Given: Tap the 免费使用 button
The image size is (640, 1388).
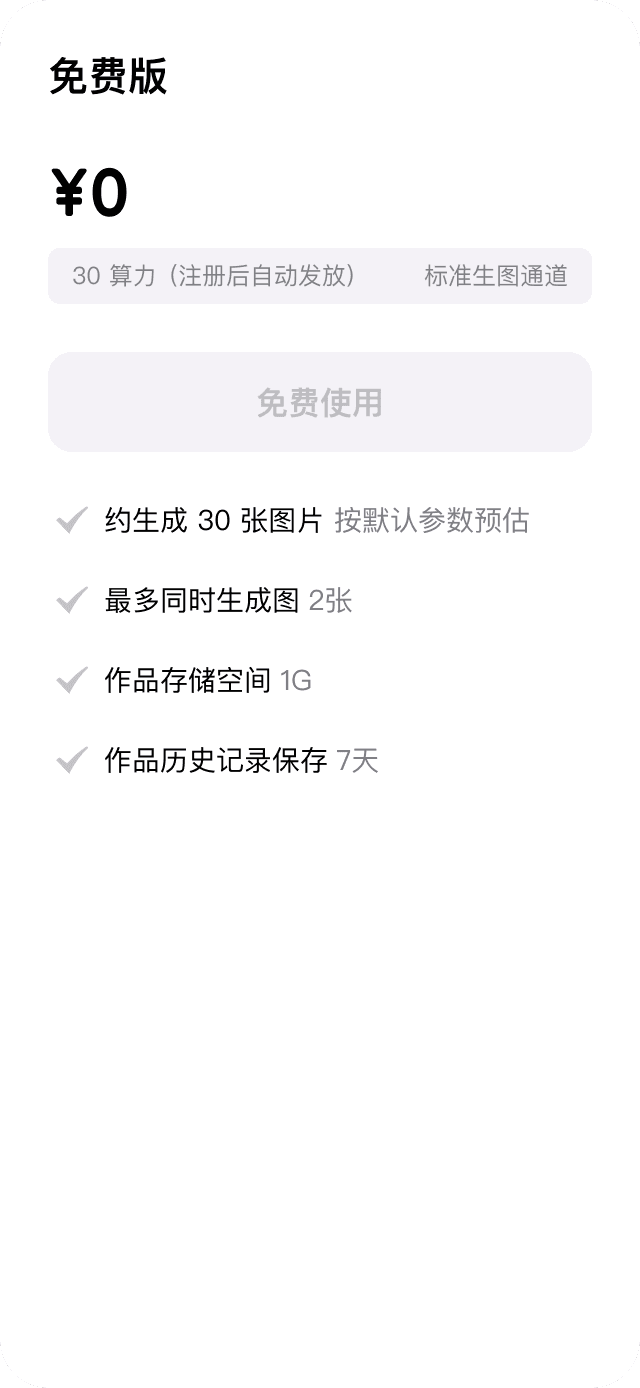Looking at the screenshot, I should point(320,402).
